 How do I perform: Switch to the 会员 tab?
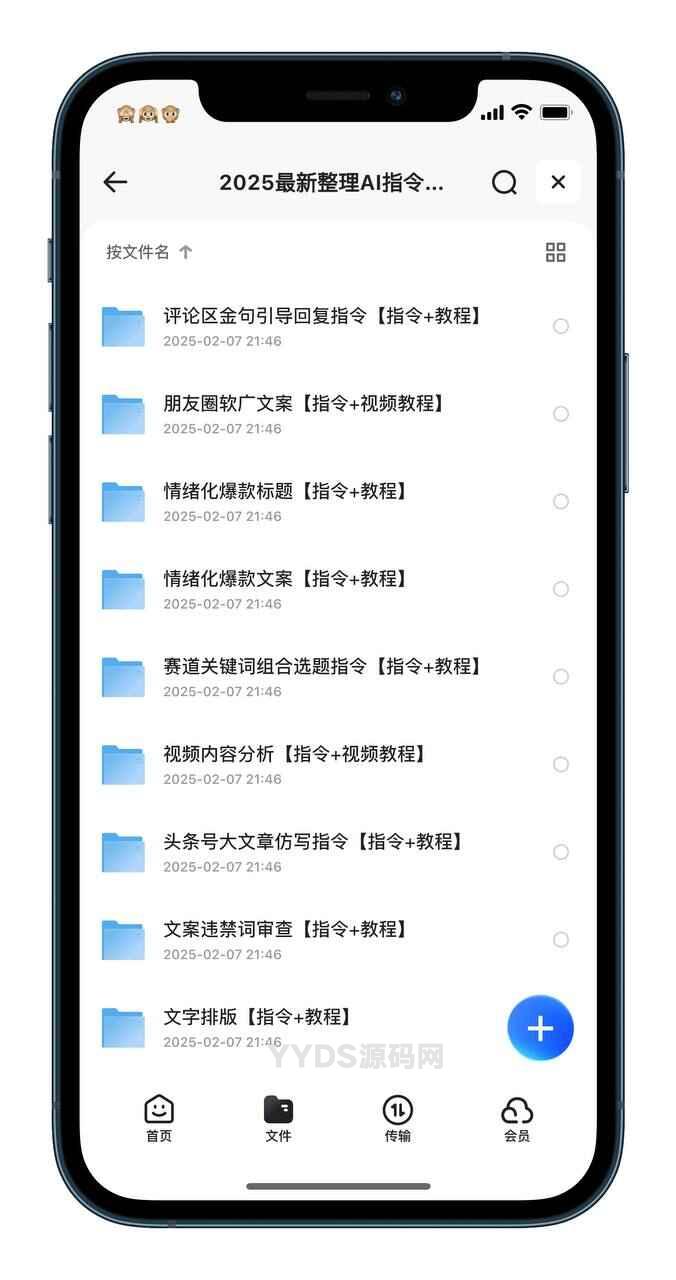(516, 1118)
